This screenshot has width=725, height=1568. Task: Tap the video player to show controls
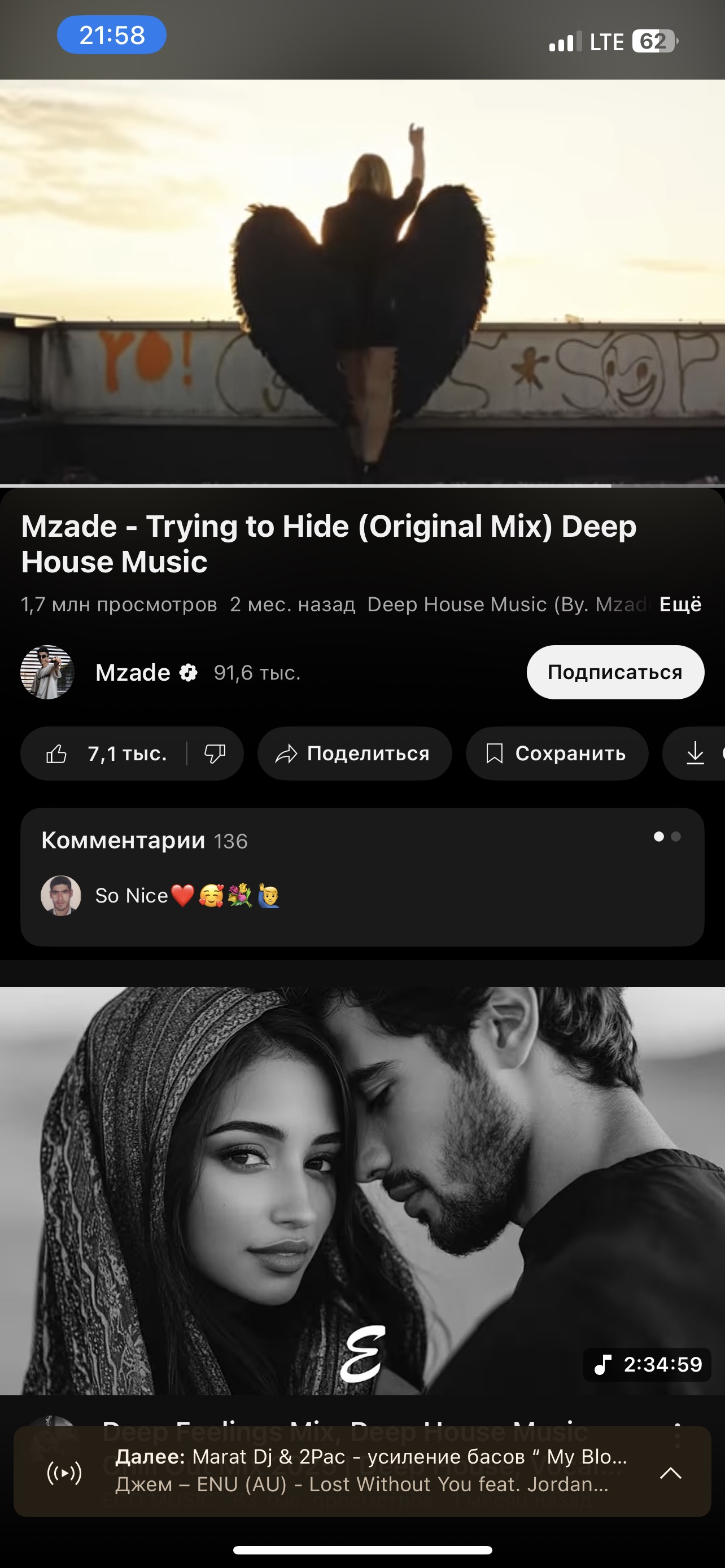pos(362,281)
